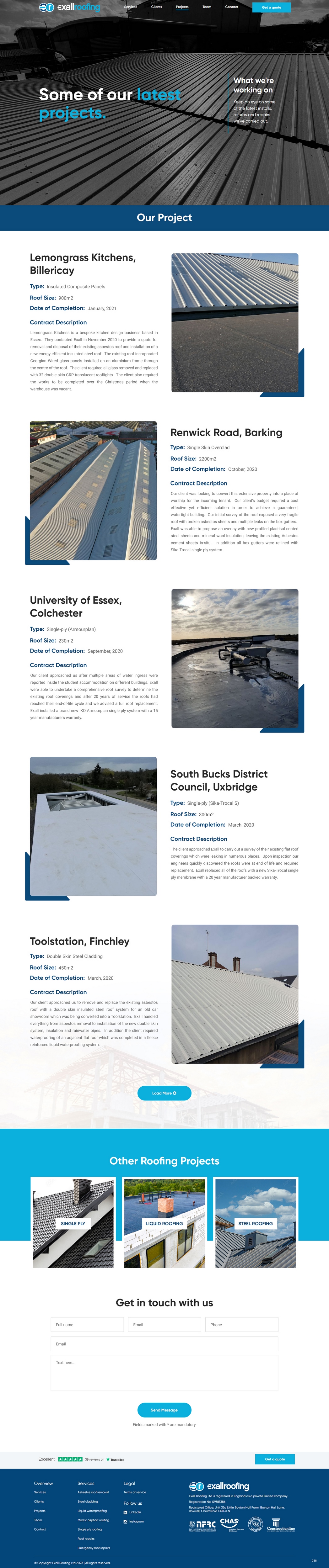Open the Instagram profile link
Image resolution: width=329 pixels, height=1568 pixels.
pyautogui.click(x=136, y=1521)
